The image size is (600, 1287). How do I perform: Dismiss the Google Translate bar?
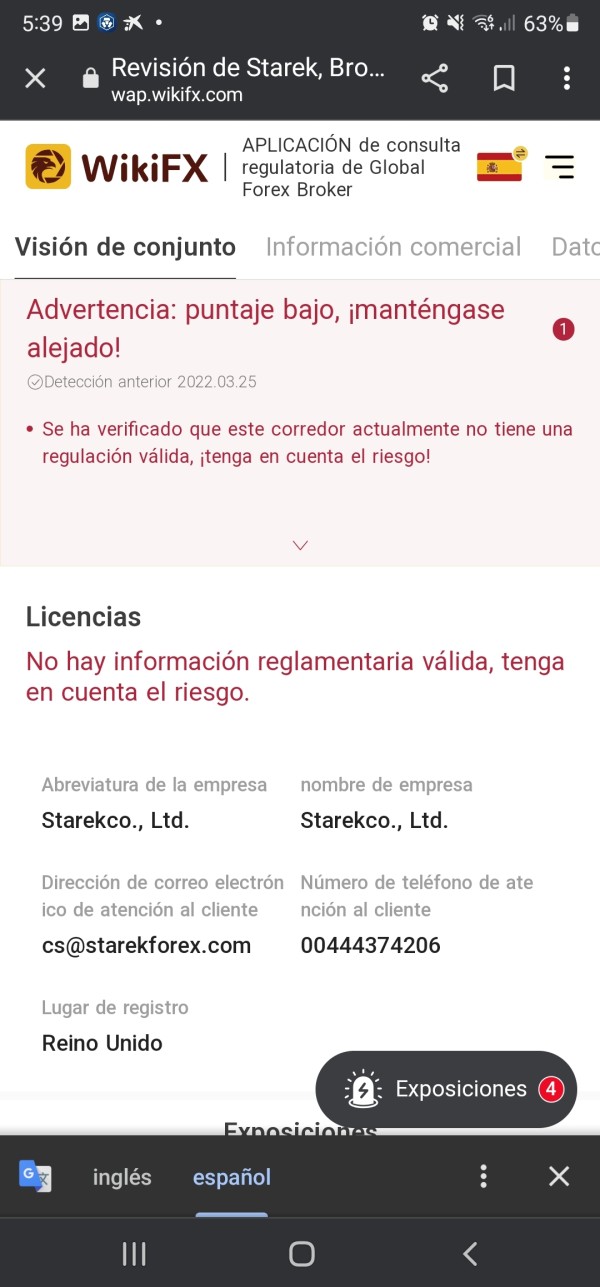point(559,1176)
